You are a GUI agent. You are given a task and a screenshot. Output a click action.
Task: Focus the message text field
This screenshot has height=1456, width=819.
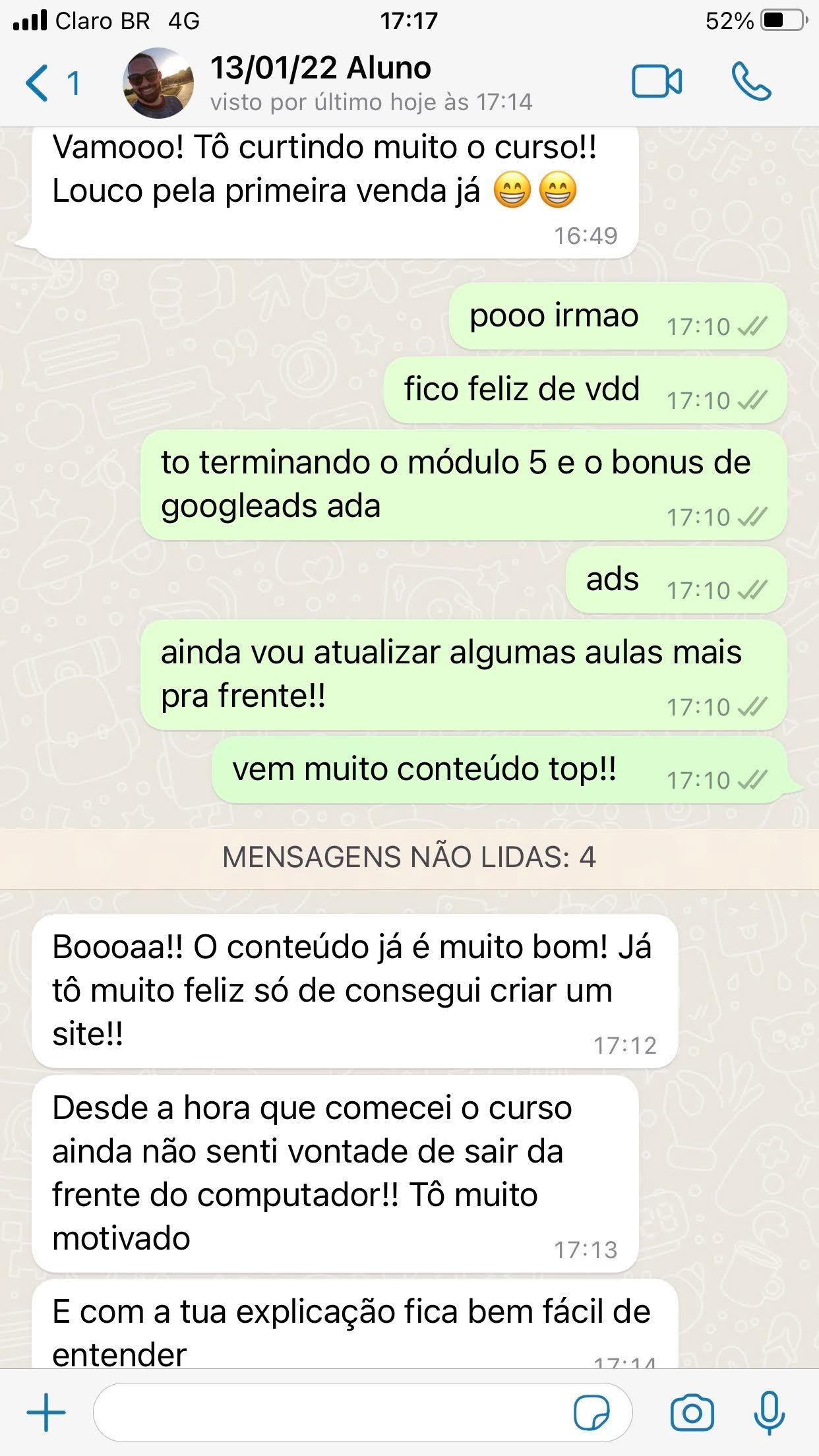pyautogui.click(x=330, y=1412)
